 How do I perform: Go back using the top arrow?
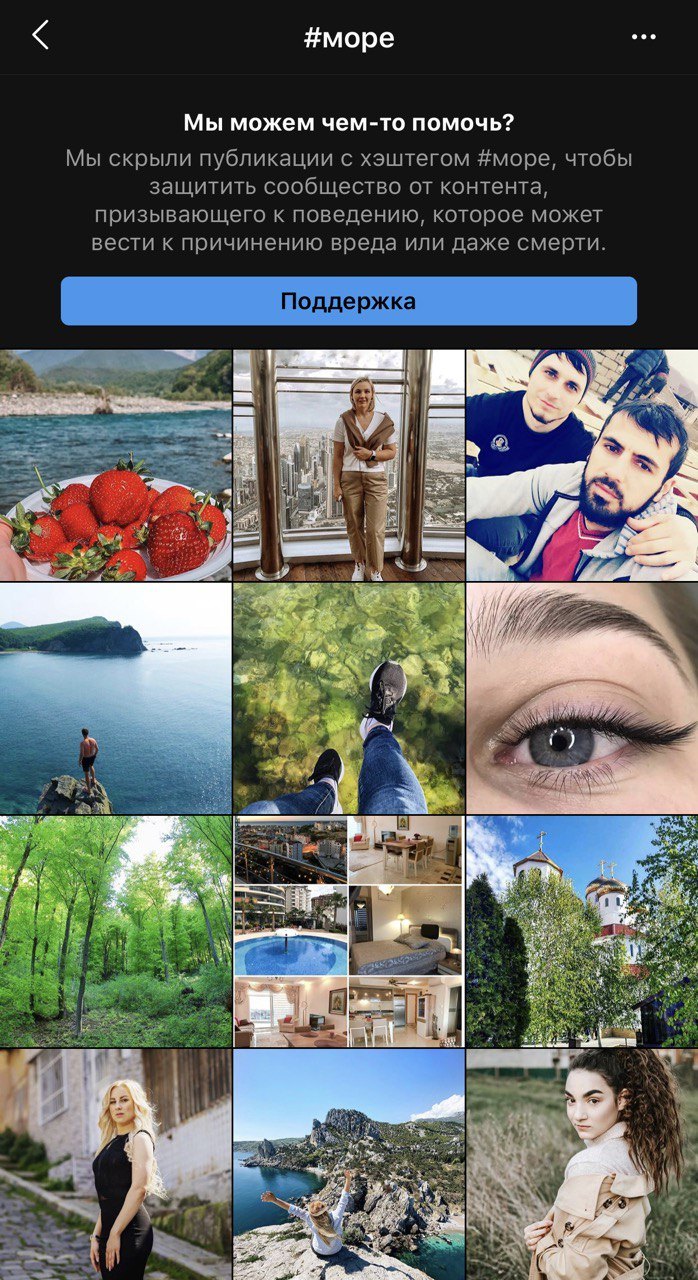[40, 36]
